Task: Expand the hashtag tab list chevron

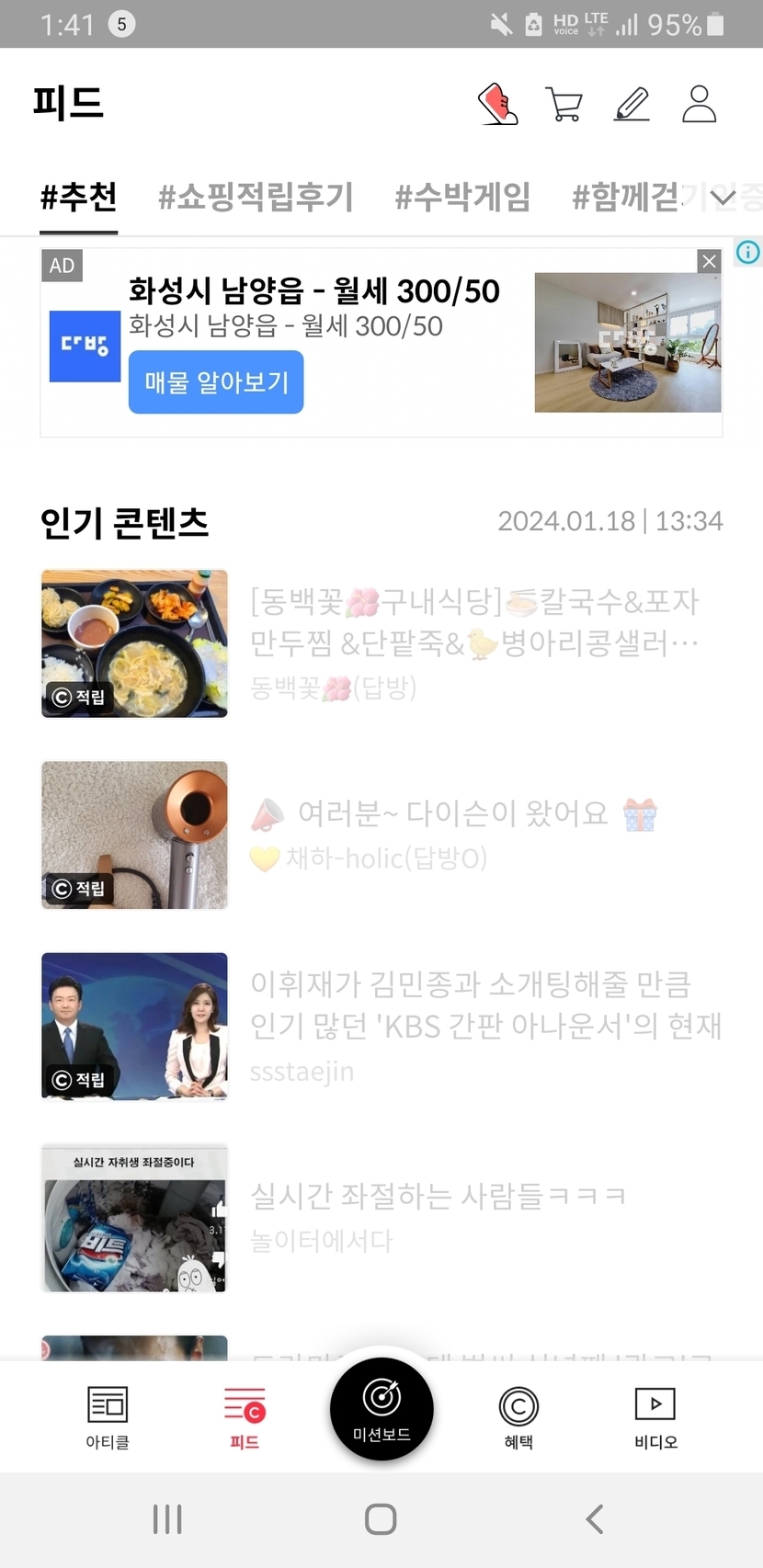Action: [723, 198]
